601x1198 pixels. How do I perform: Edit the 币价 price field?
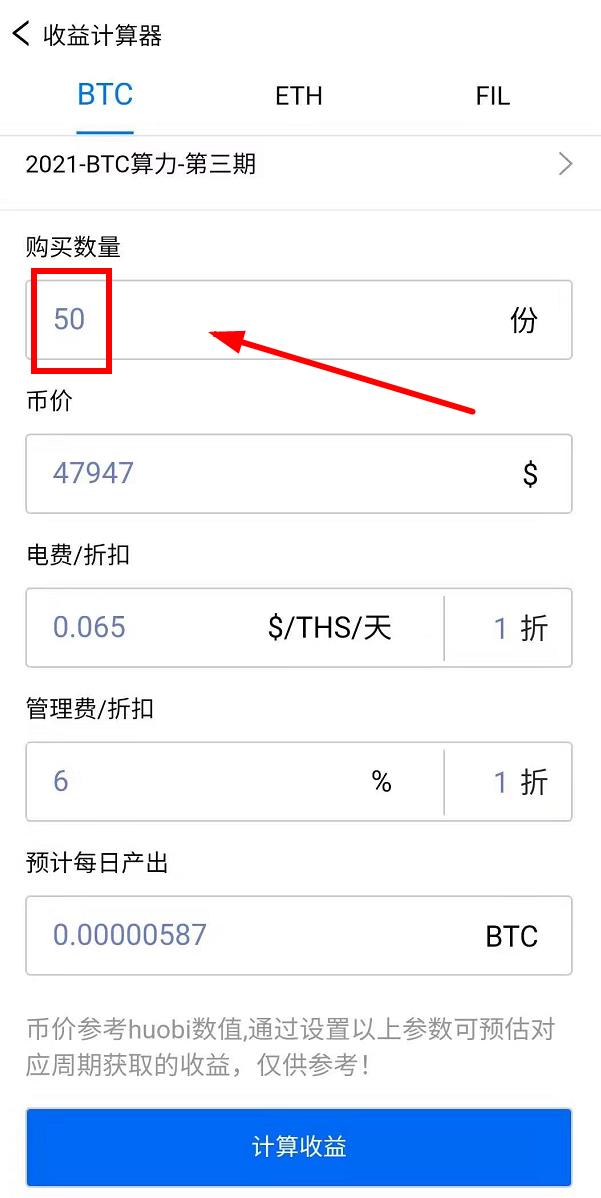click(299, 474)
